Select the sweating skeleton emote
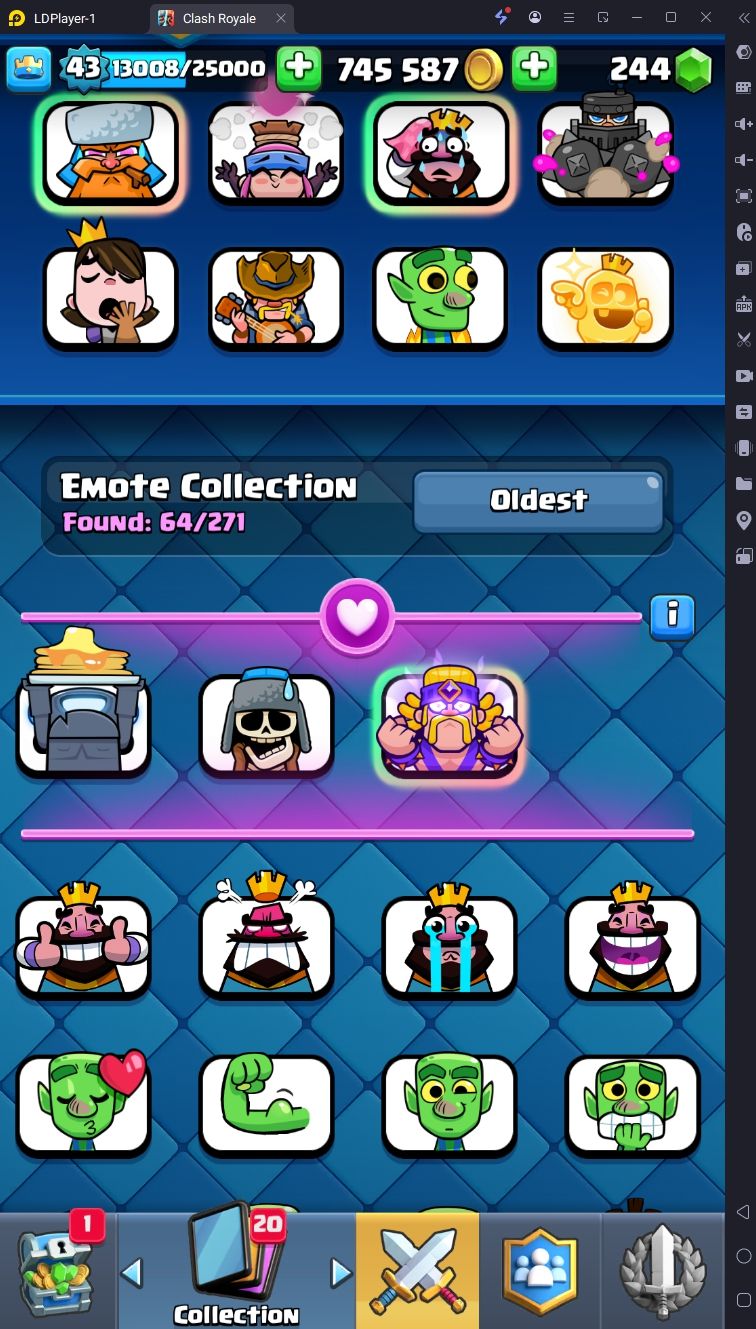Screen dimensions: 756x1329 265,725
